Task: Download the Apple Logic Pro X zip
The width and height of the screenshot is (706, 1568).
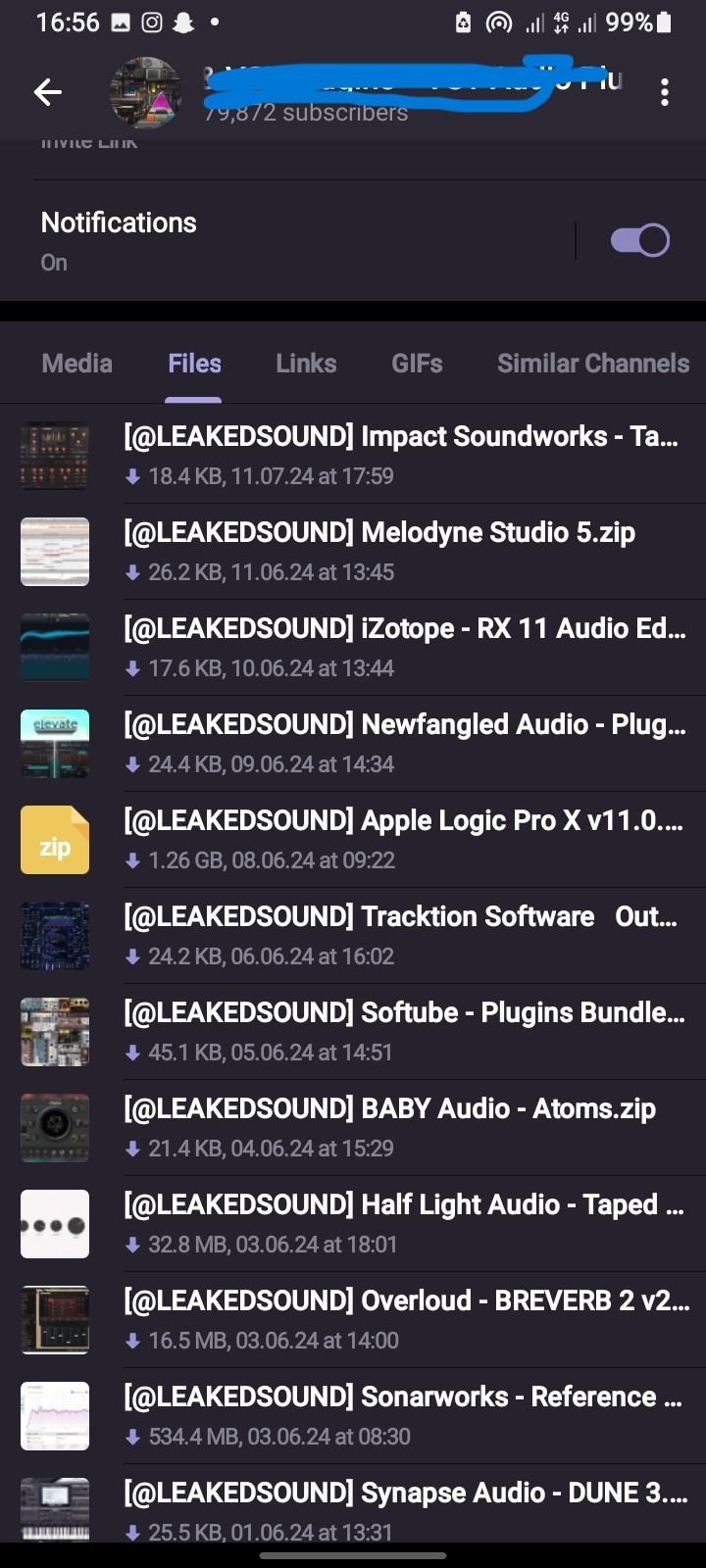Action: 353,840
